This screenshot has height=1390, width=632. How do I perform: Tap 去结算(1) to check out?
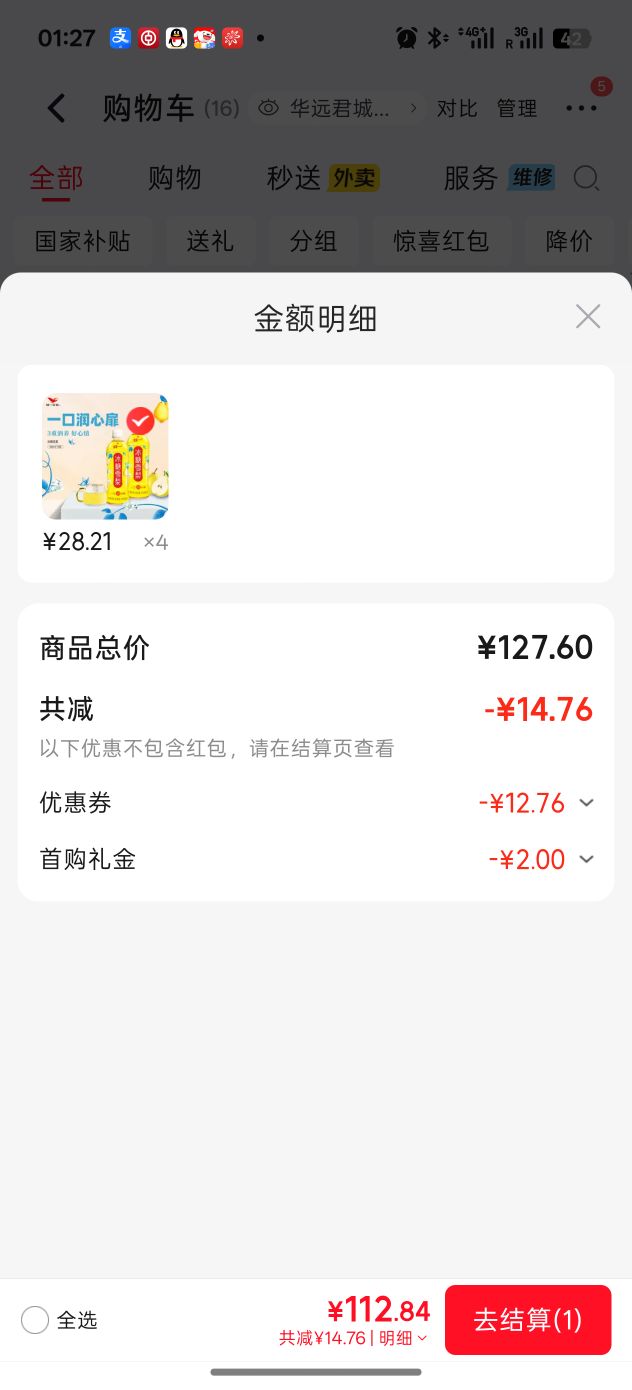click(x=528, y=1320)
